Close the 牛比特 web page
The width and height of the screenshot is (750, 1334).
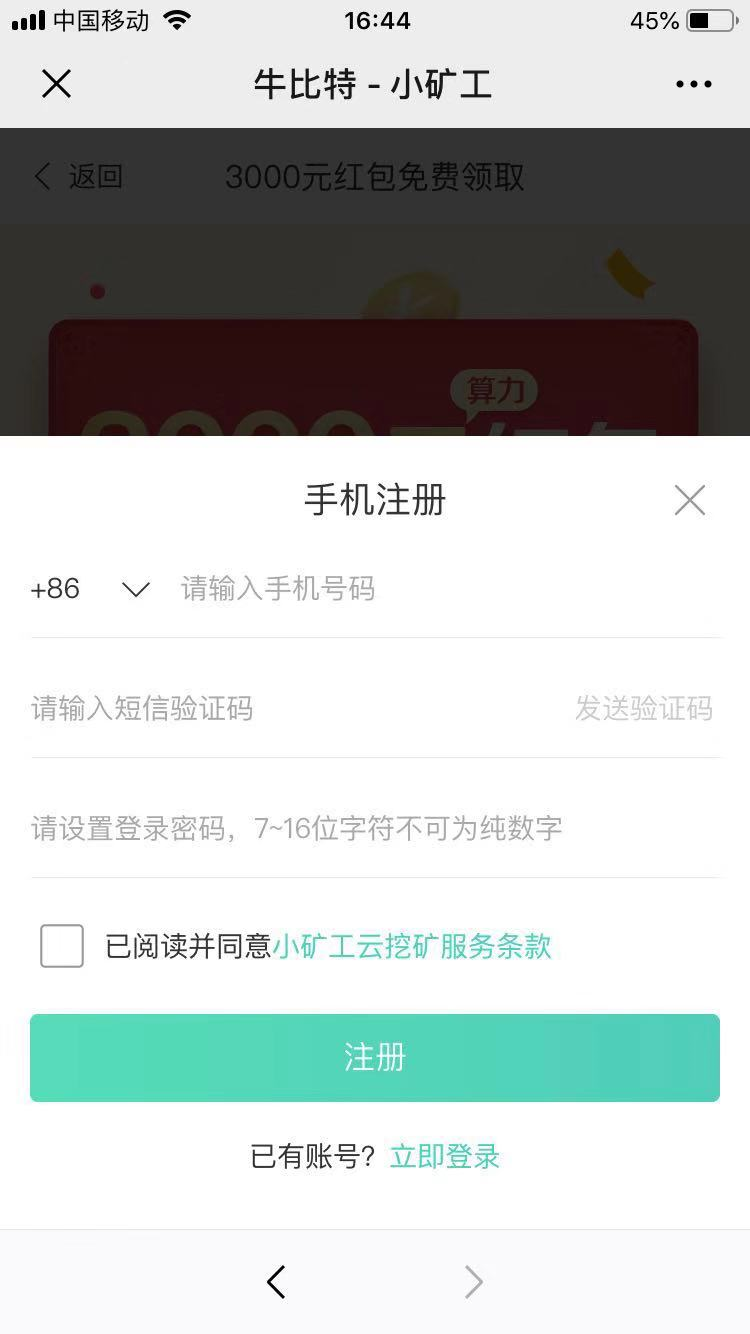coord(57,84)
